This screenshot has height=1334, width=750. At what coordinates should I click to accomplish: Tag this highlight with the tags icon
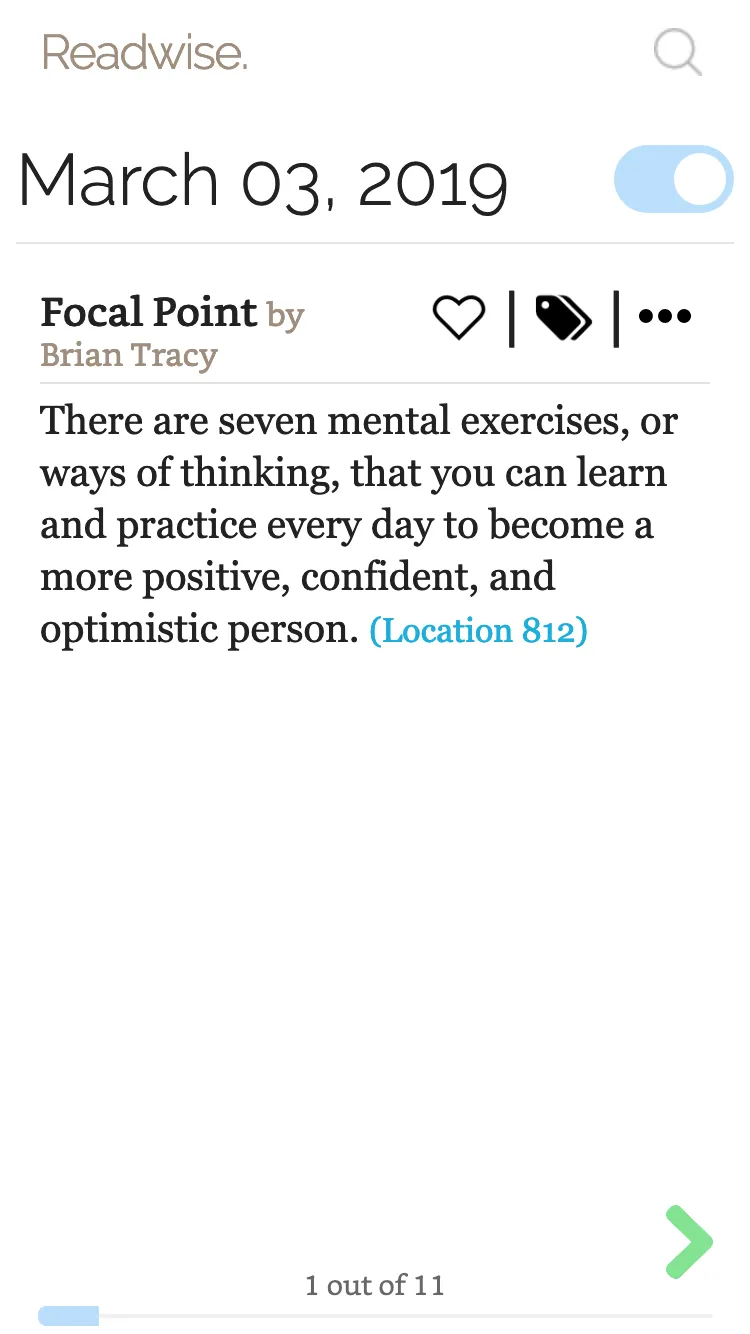[564, 318]
